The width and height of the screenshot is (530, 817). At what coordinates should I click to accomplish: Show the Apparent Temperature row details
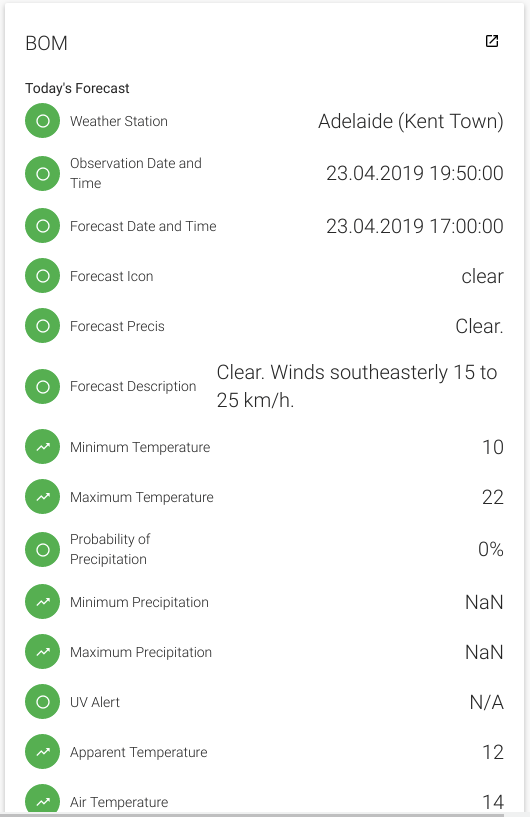click(x=264, y=752)
